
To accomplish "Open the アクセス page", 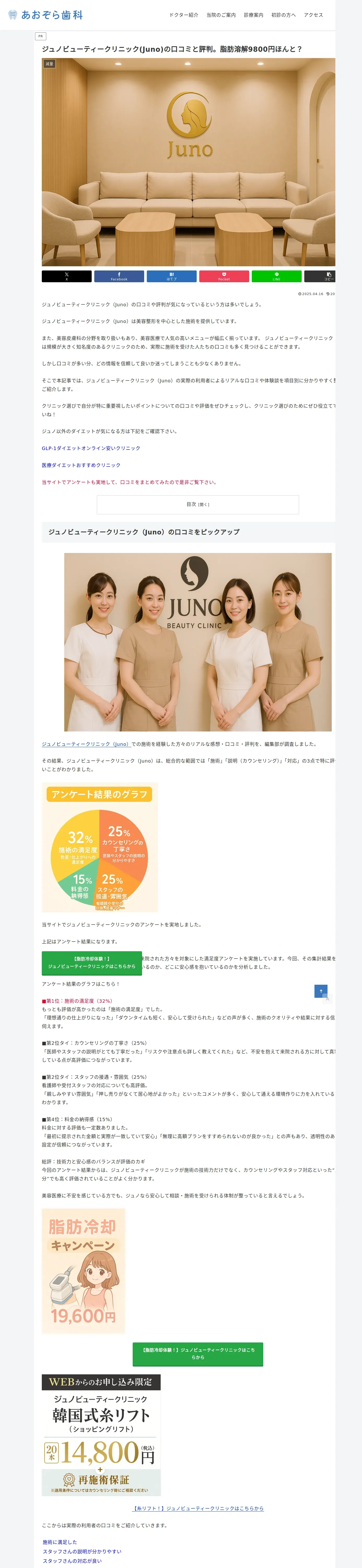I will 313,15.
